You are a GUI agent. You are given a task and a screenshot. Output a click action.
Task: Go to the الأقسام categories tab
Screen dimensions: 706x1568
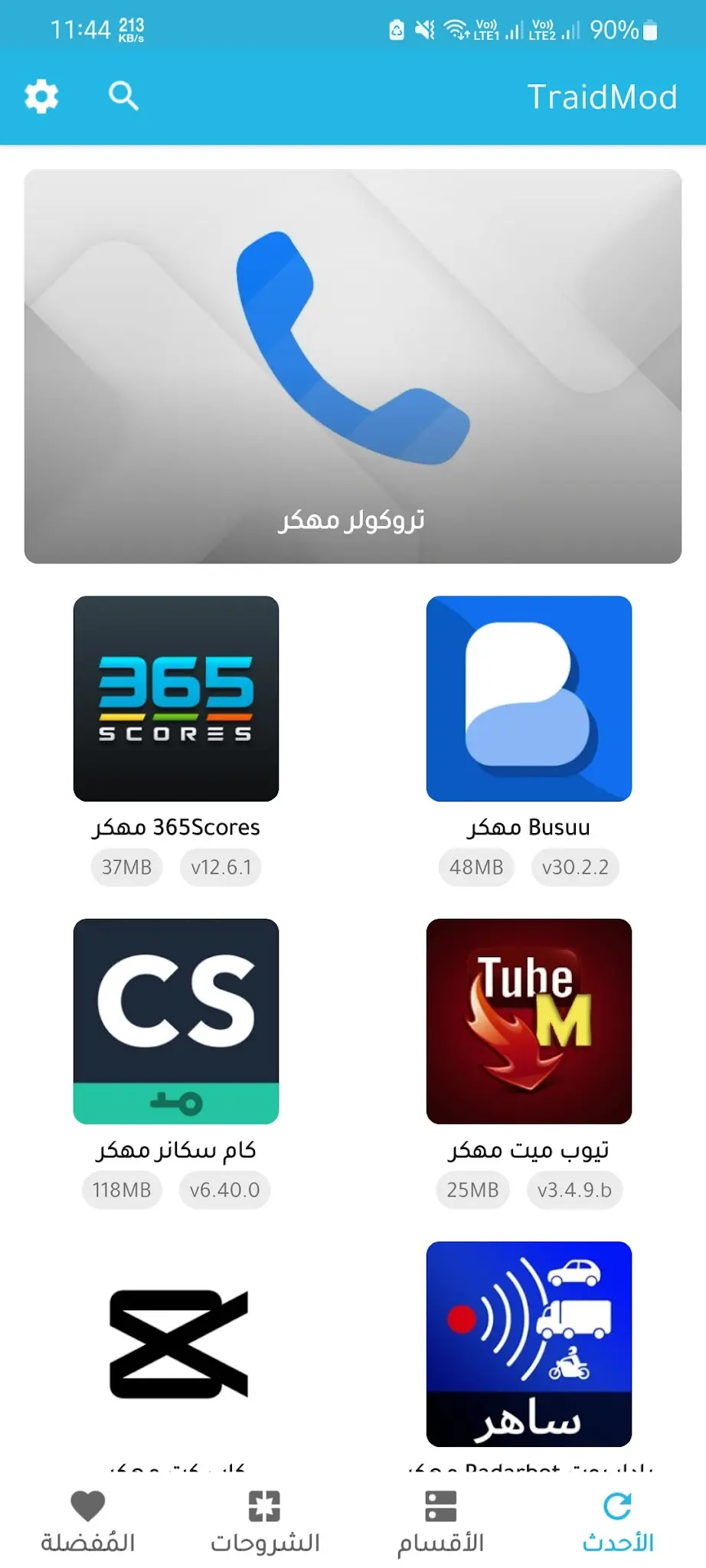tap(441, 1522)
